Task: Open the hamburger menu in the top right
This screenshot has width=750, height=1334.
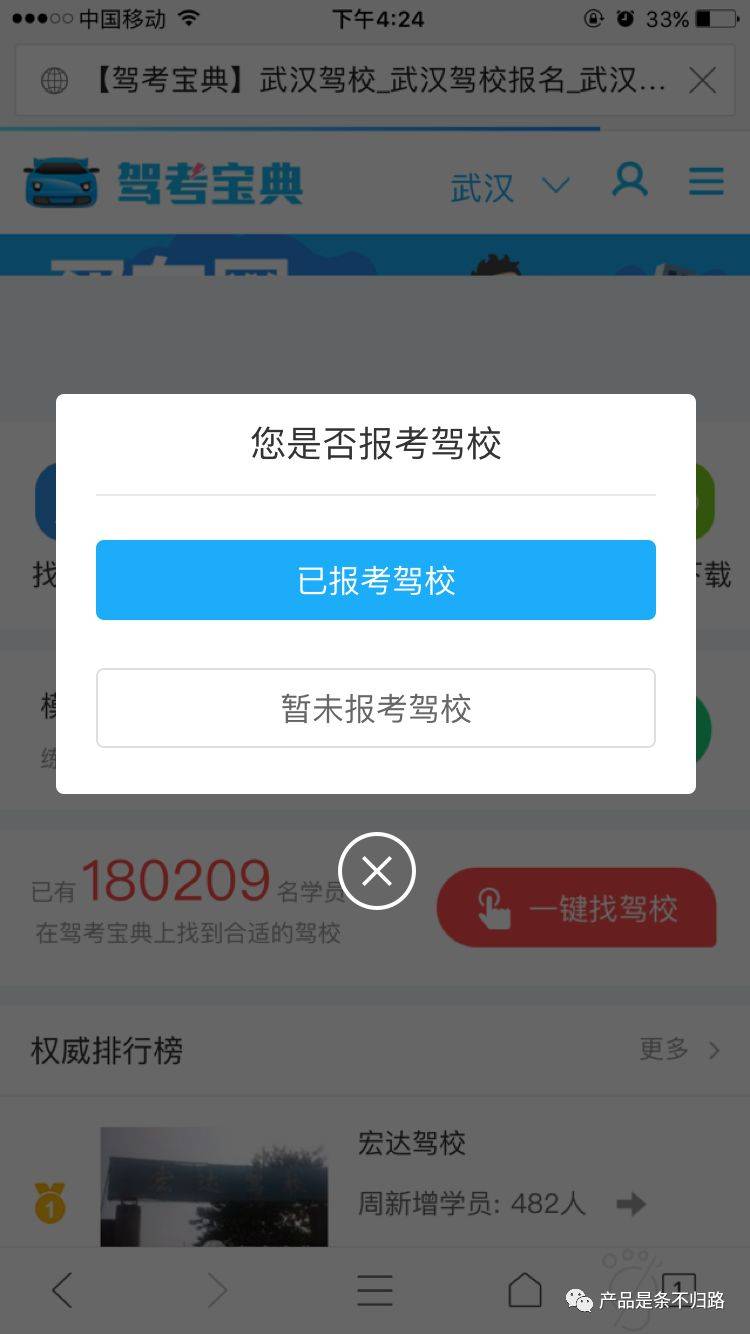Action: pos(707,182)
